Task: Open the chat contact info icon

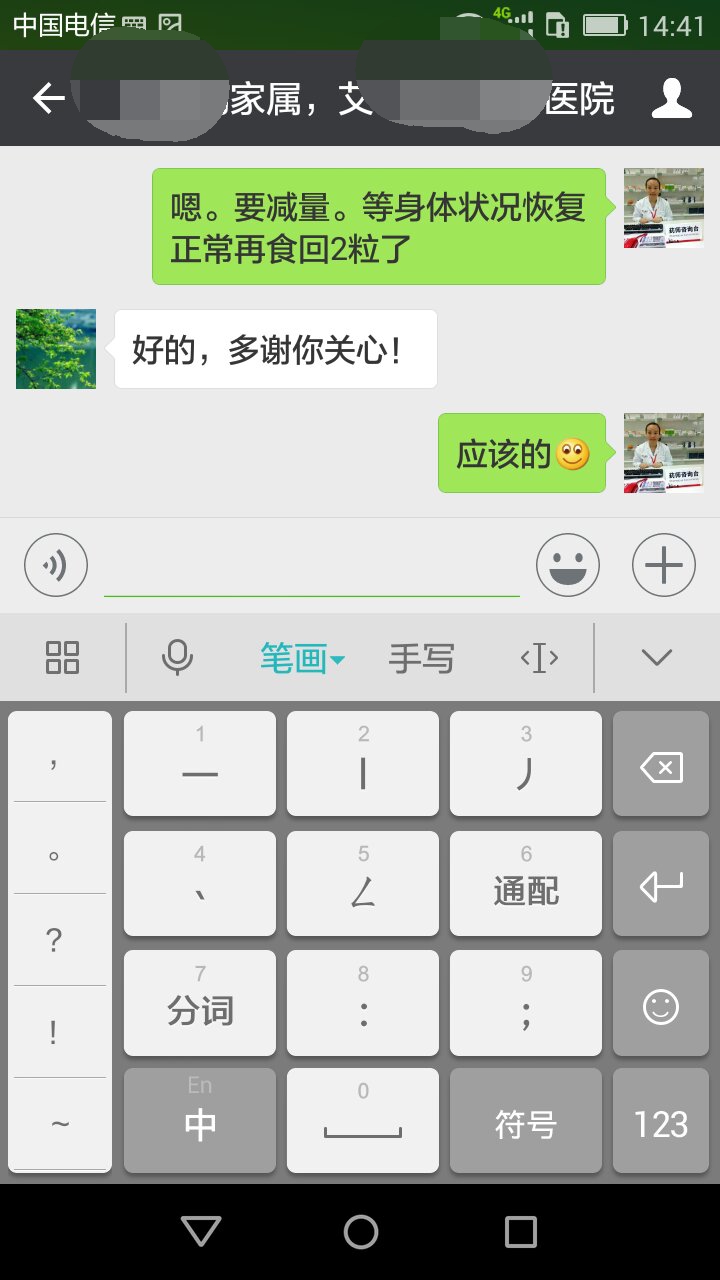Action: click(672, 99)
